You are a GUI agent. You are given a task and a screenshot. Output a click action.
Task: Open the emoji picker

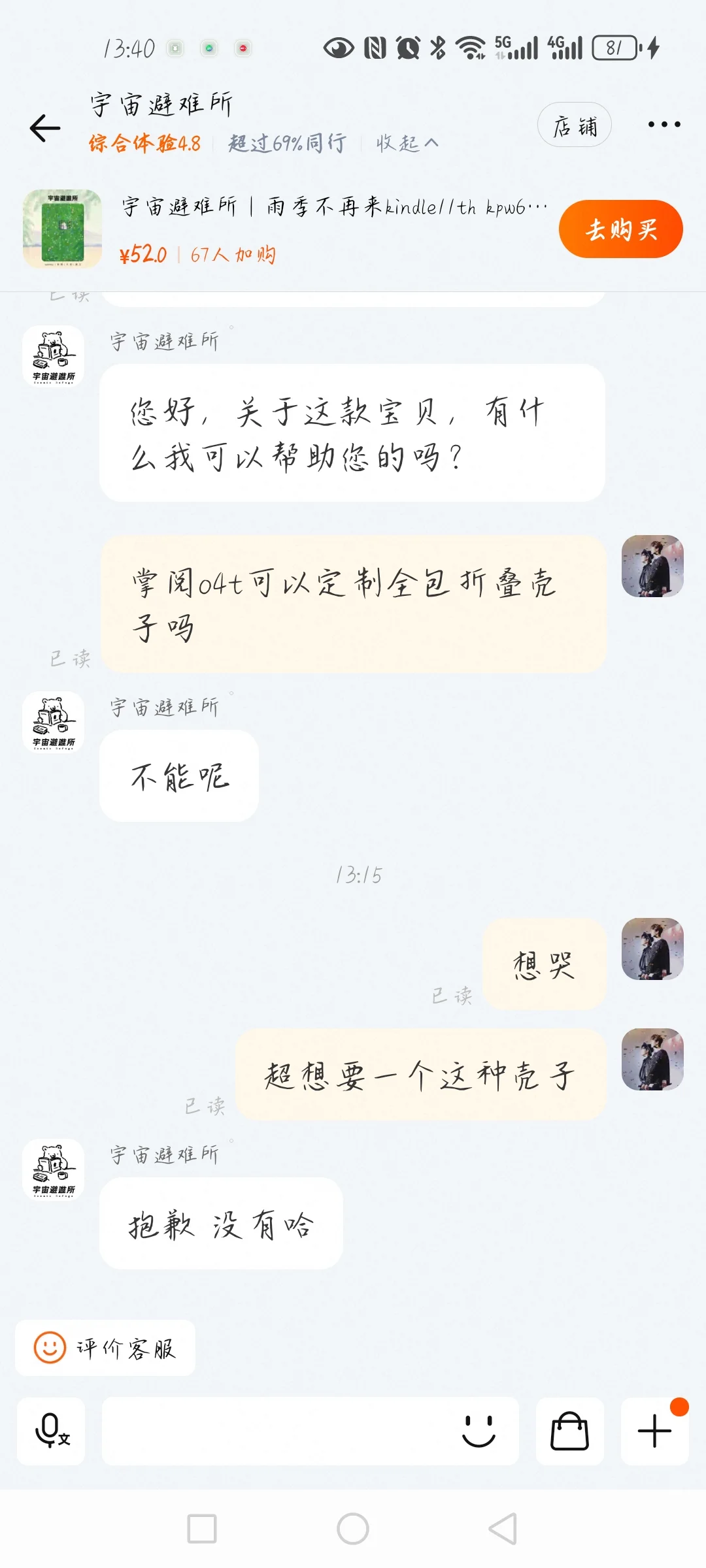pyautogui.click(x=479, y=1430)
